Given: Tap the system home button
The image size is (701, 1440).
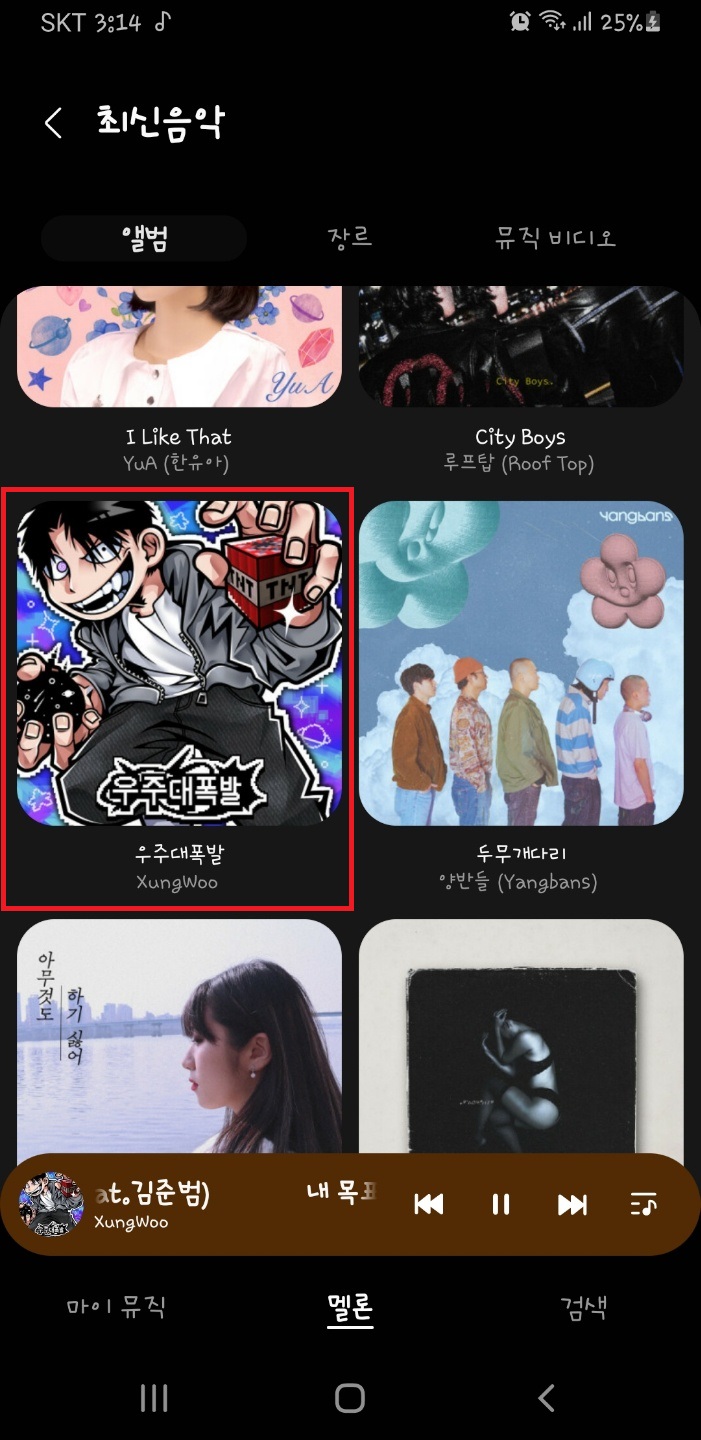Looking at the screenshot, I should coord(349,1398).
